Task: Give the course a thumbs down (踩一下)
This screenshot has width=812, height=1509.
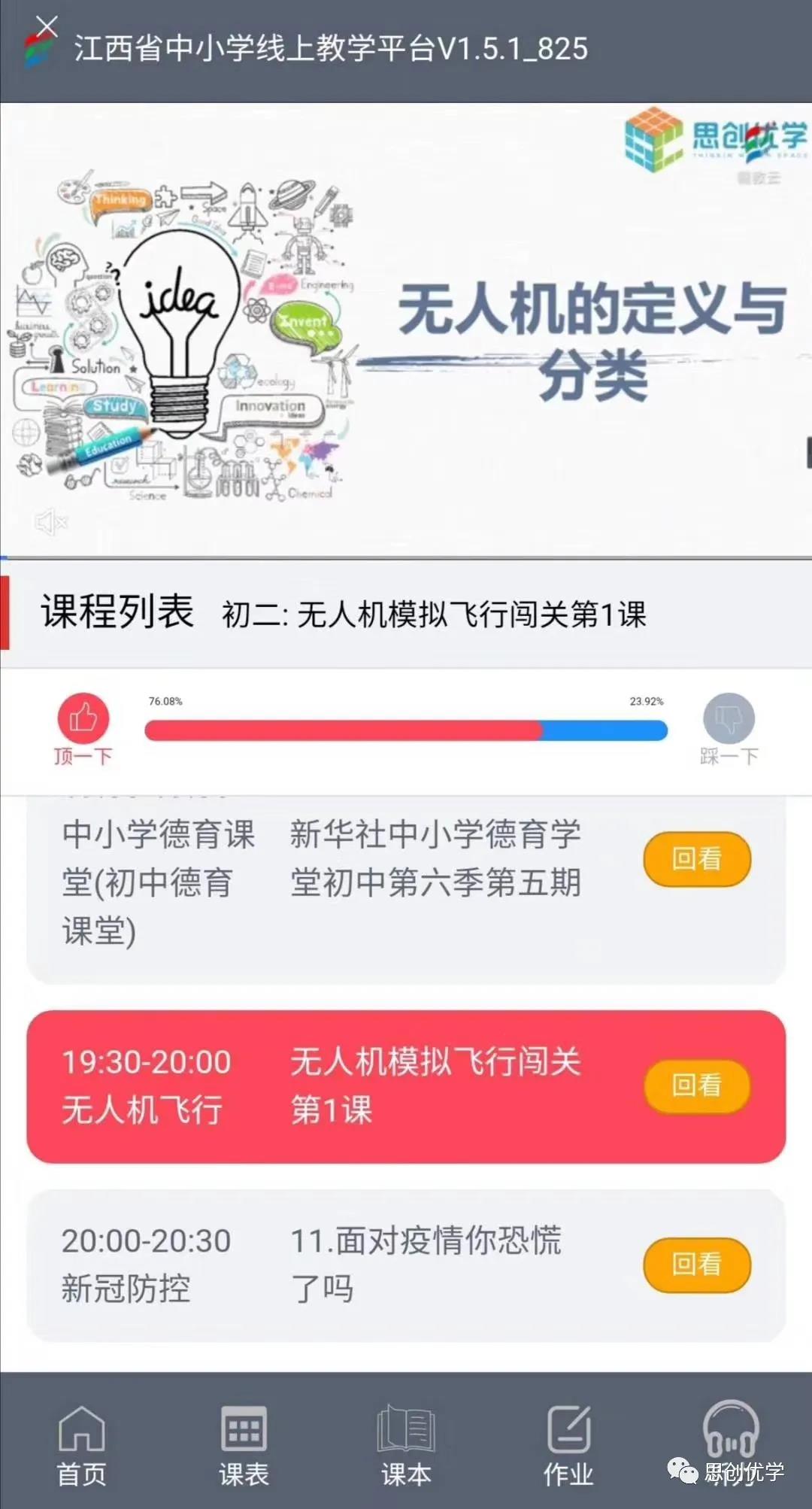Action: [729, 720]
